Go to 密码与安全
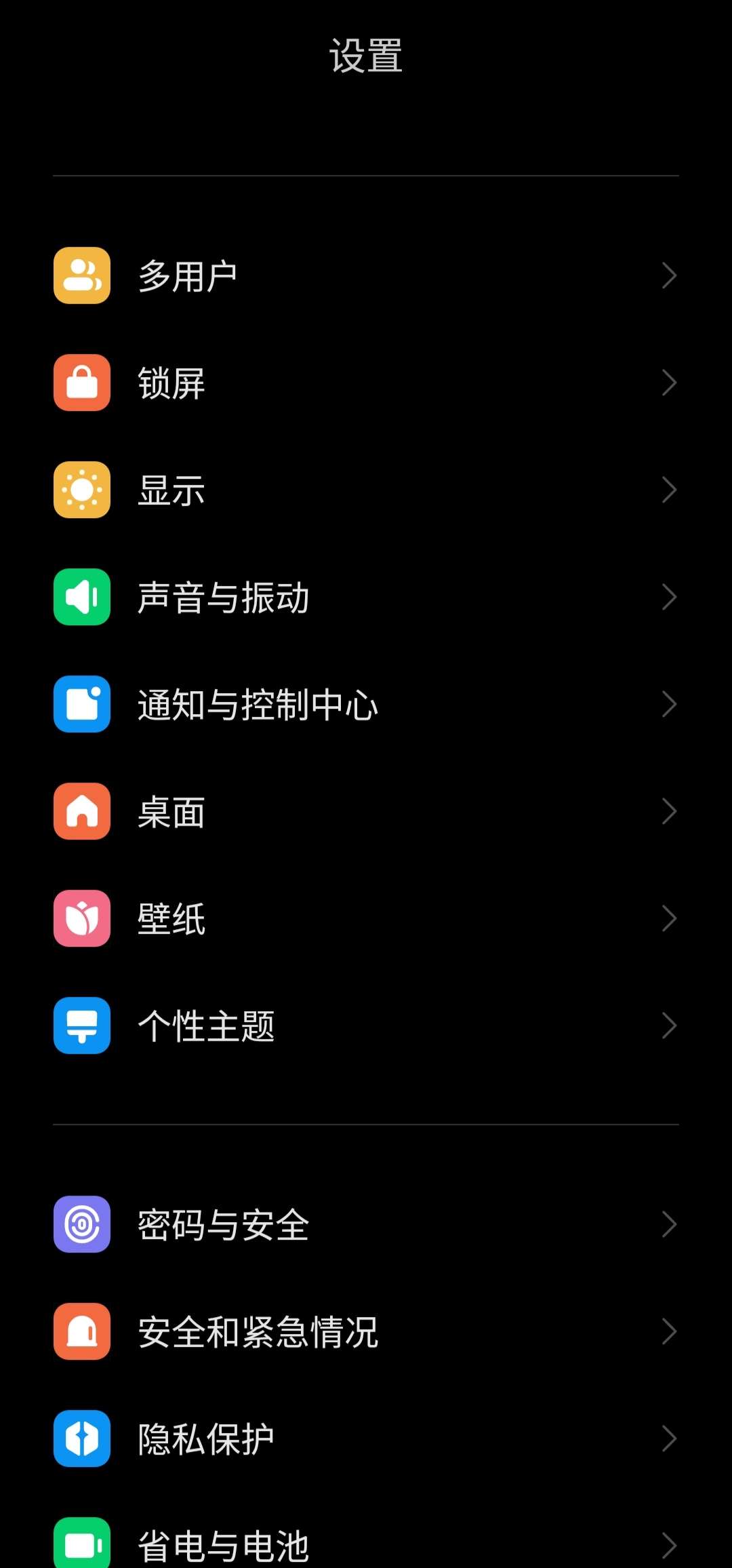Viewport: 732px width, 1568px height. click(x=366, y=1224)
